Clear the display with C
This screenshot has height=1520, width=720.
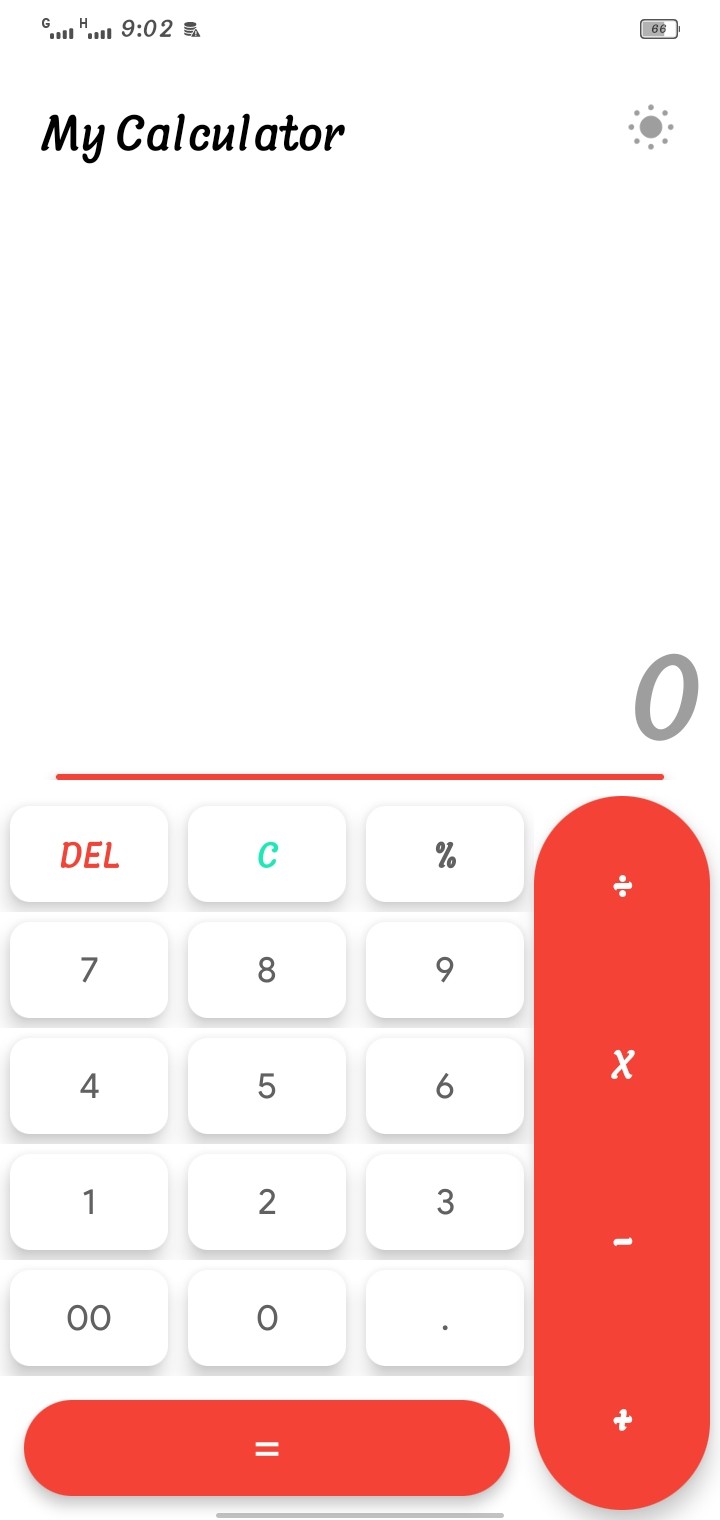pyautogui.click(x=267, y=854)
